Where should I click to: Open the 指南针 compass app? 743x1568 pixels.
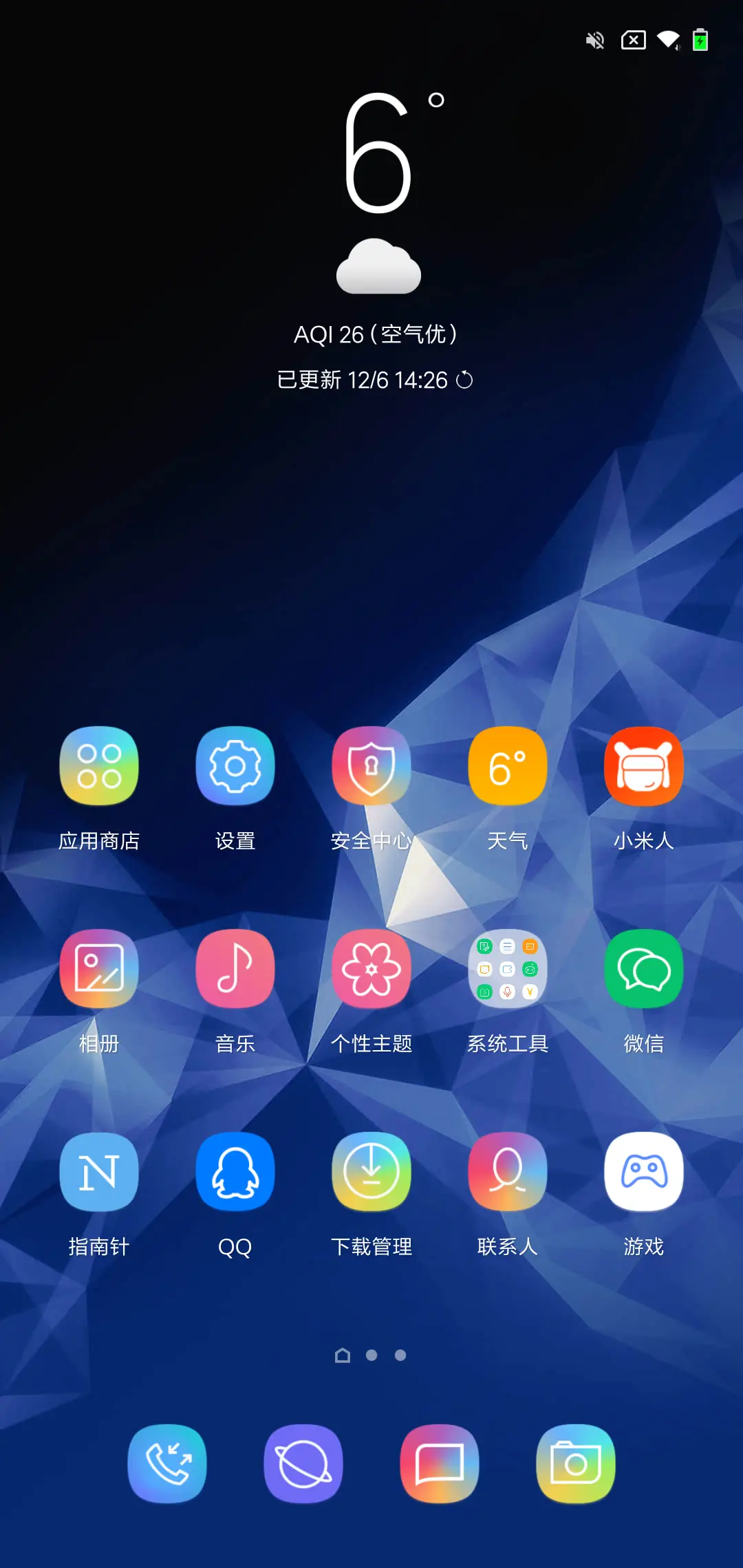click(x=98, y=1172)
